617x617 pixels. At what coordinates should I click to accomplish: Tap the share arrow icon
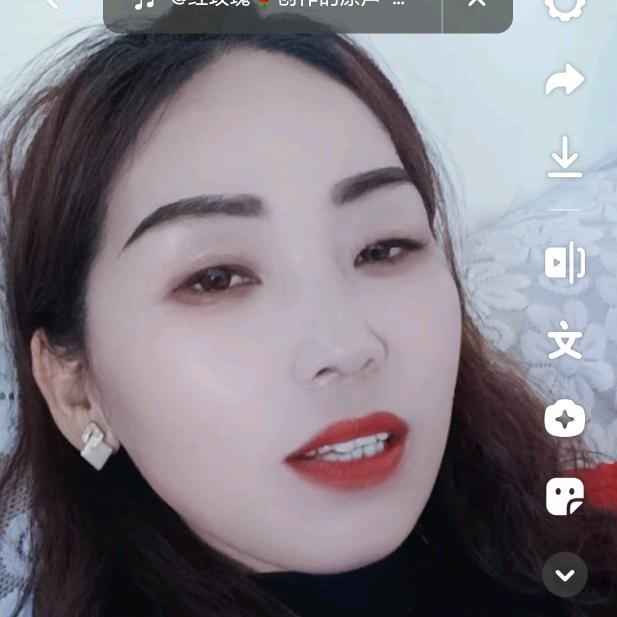pyautogui.click(x=565, y=80)
